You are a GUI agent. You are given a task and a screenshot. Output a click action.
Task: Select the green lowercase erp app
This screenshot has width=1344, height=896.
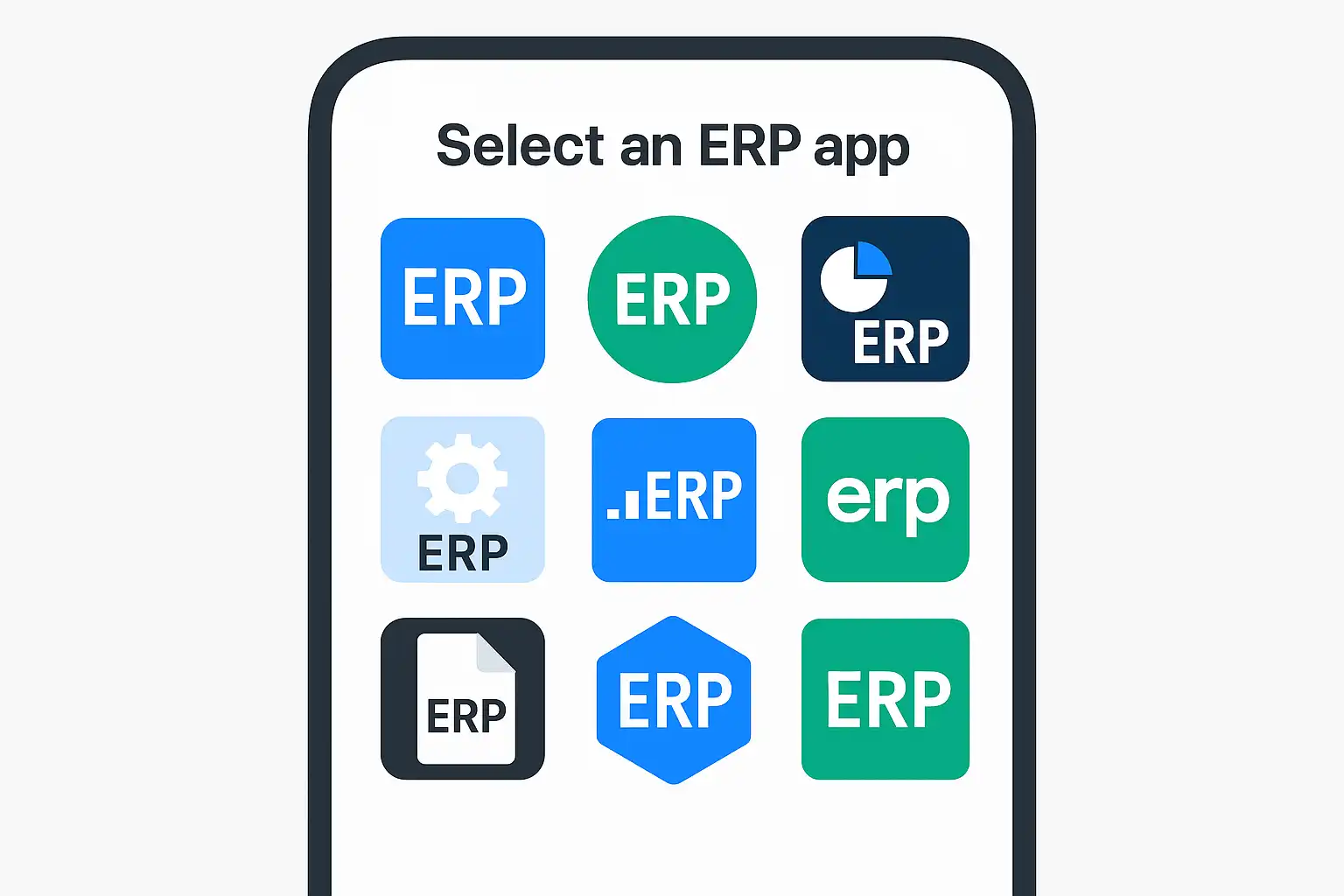pyautogui.click(x=885, y=500)
